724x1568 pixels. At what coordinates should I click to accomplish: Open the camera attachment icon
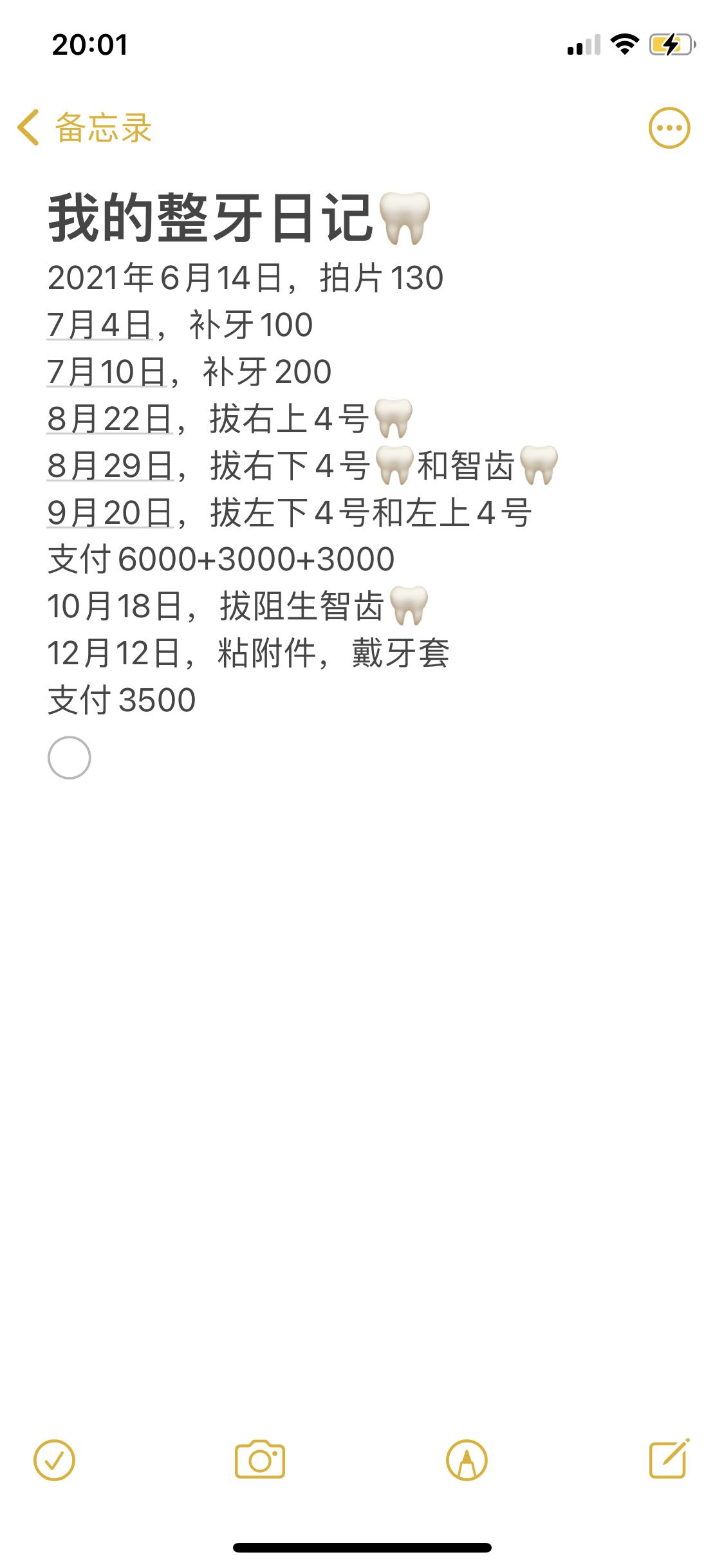click(x=260, y=1459)
